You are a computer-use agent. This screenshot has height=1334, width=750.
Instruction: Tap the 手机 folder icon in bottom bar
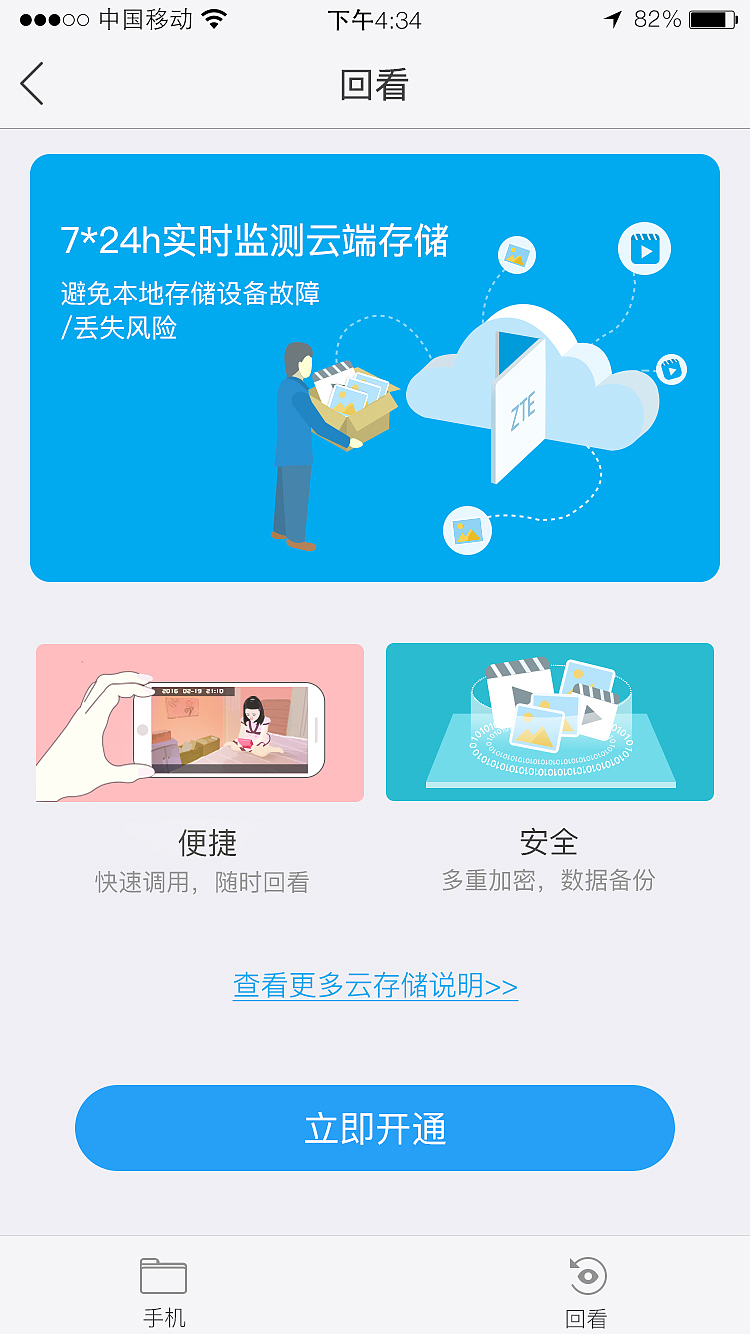[163, 1274]
